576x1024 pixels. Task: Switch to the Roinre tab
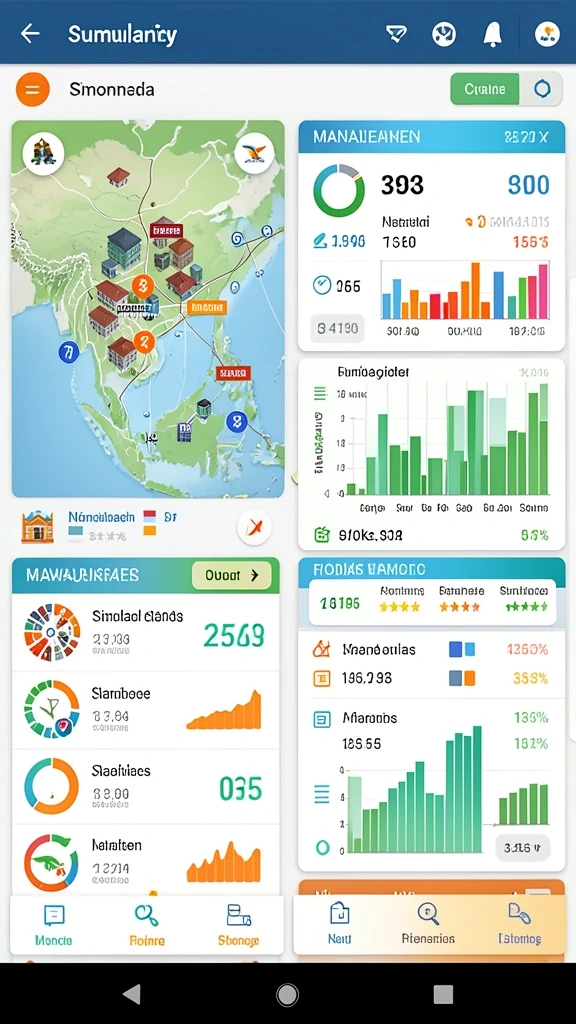[x=147, y=925]
